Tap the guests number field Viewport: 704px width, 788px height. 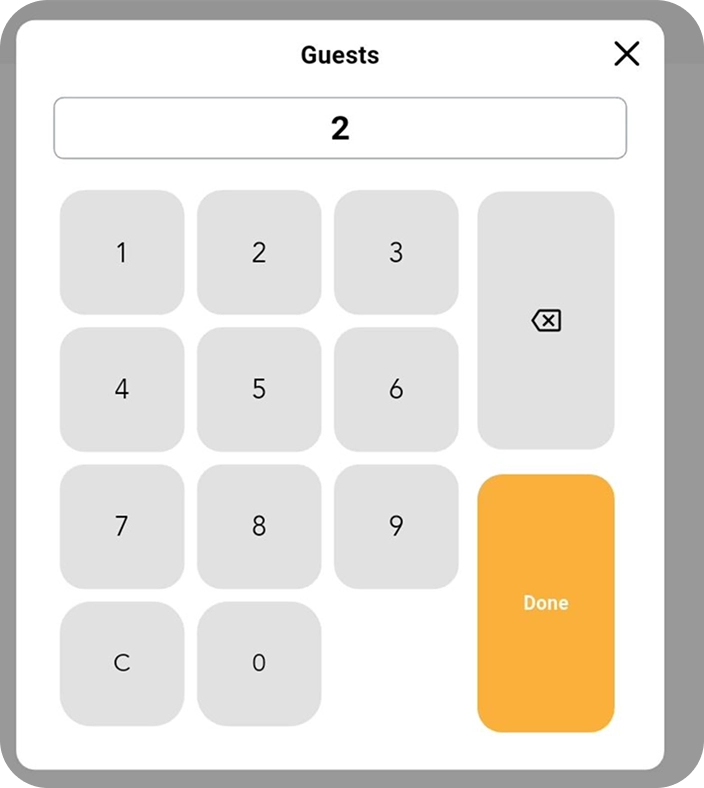click(340, 128)
